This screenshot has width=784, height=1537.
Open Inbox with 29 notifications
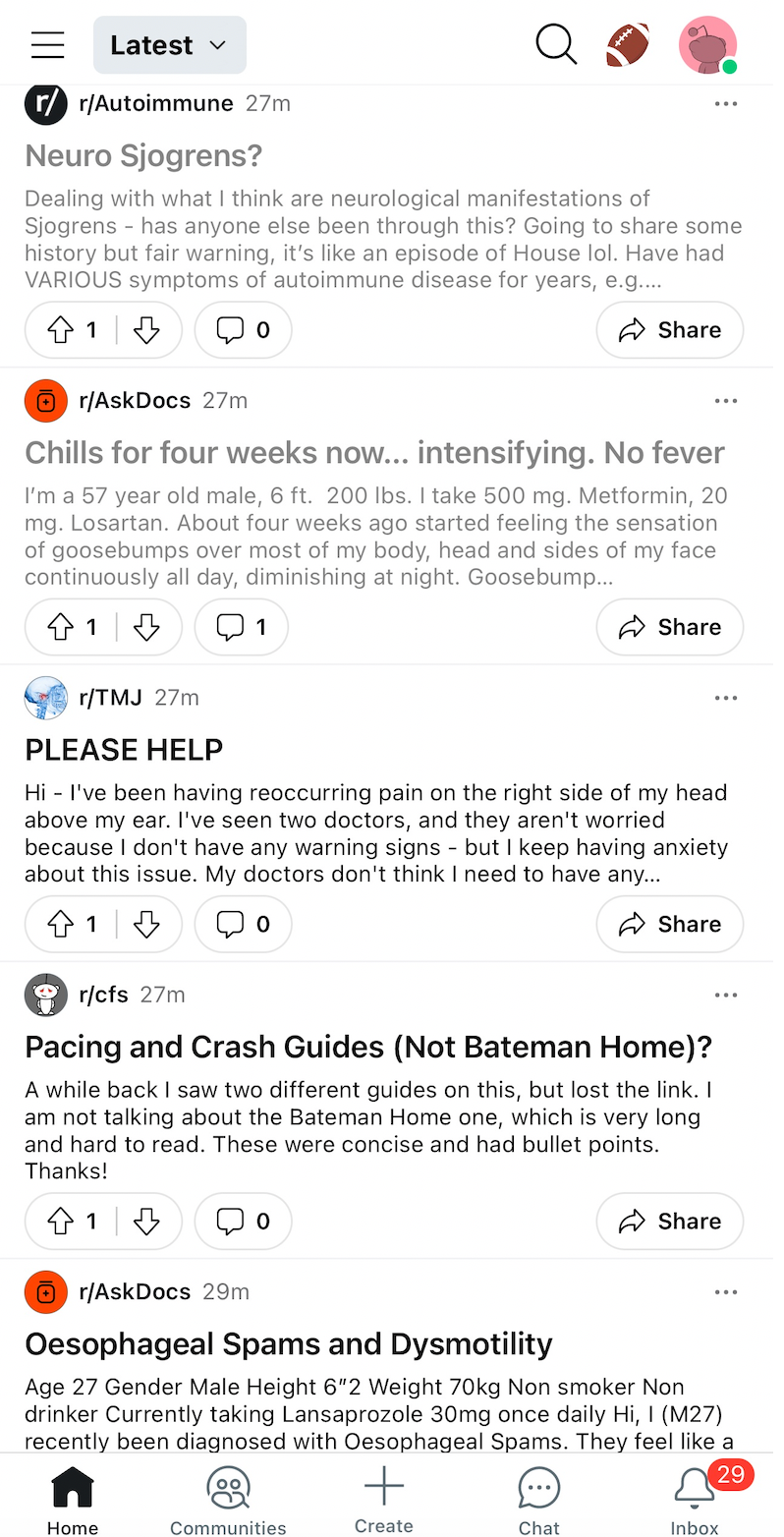pos(695,1500)
